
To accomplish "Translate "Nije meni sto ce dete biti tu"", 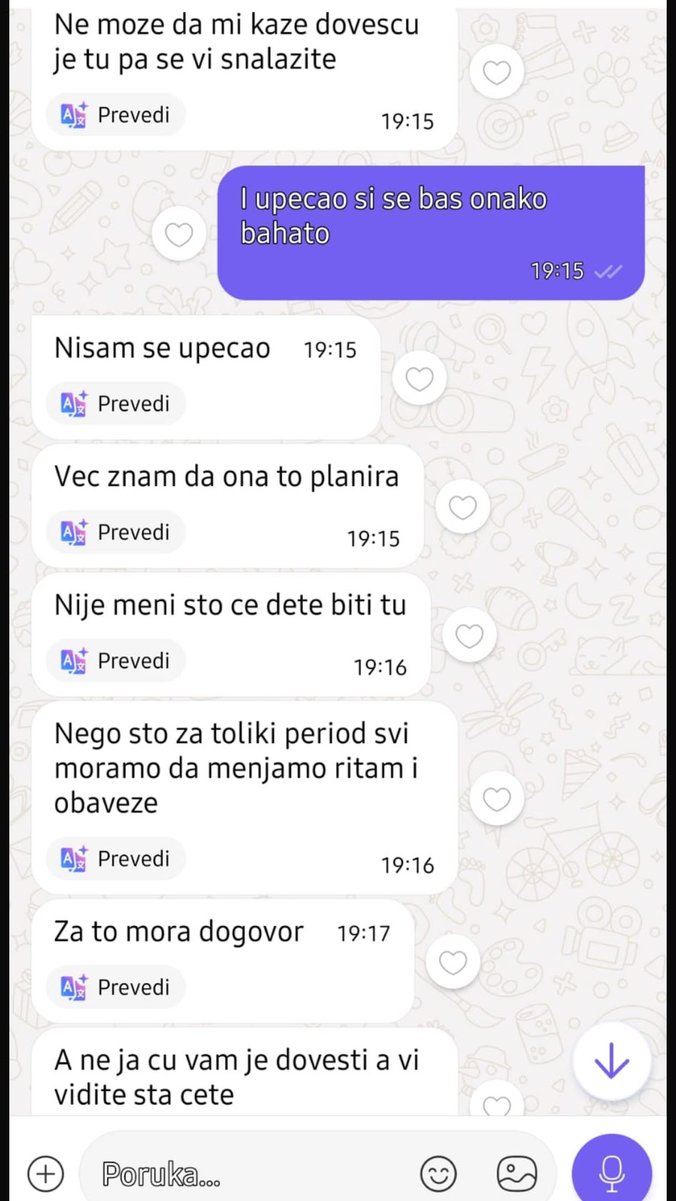I will pos(116,660).
